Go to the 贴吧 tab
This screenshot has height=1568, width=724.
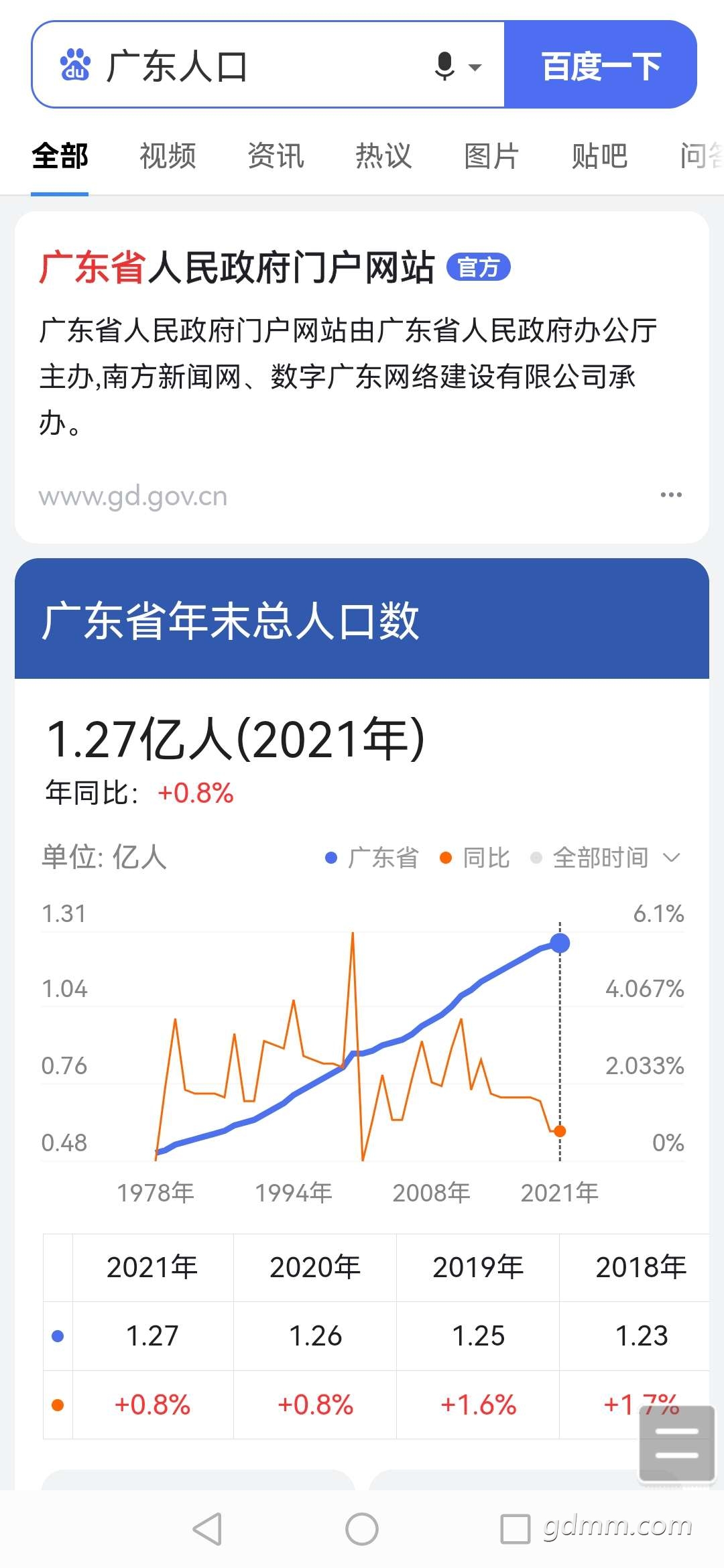tap(599, 156)
